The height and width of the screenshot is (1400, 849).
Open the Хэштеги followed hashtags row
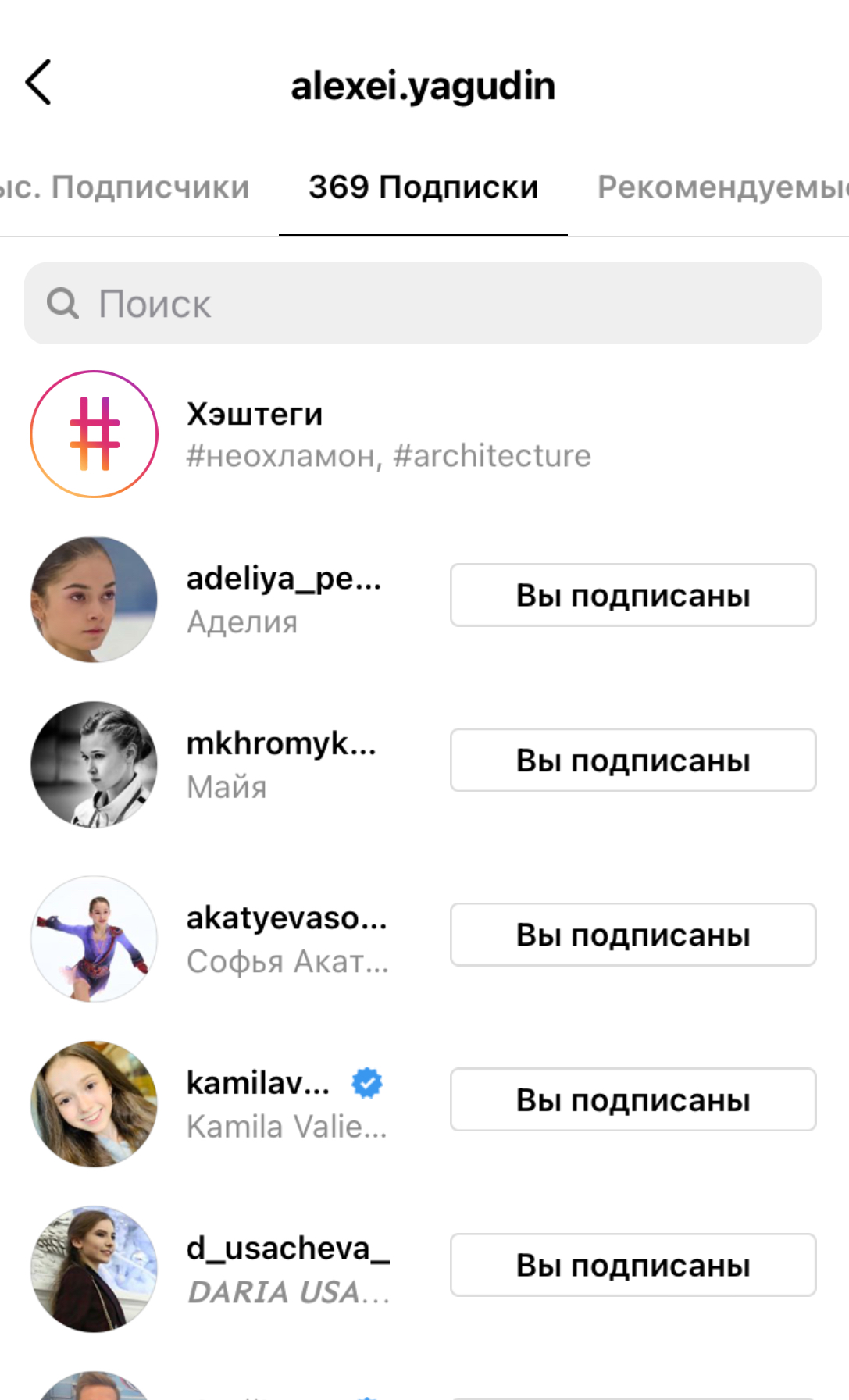coord(312,434)
